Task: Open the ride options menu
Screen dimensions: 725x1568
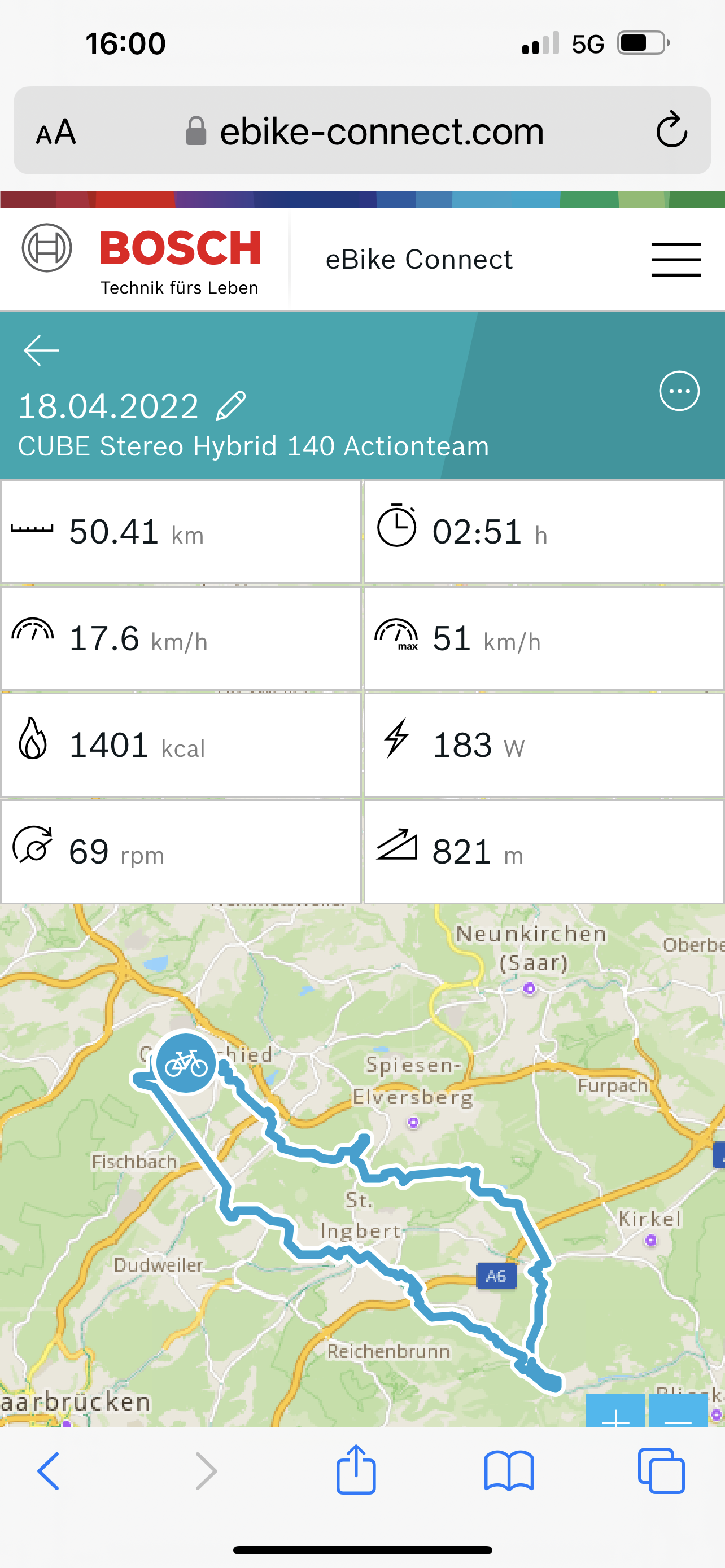Action: [x=679, y=391]
